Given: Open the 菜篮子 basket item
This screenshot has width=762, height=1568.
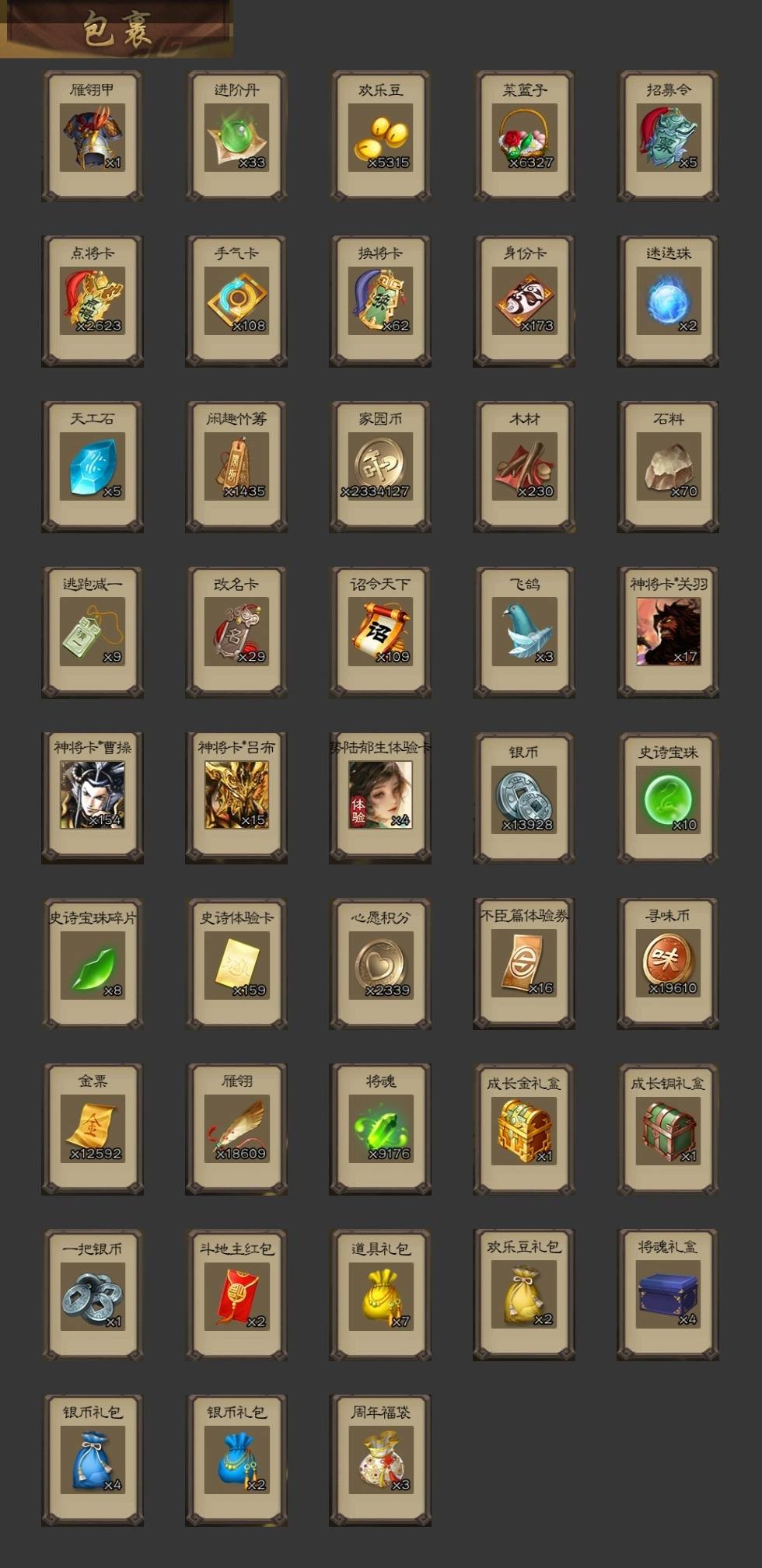Looking at the screenshot, I should (x=524, y=136).
